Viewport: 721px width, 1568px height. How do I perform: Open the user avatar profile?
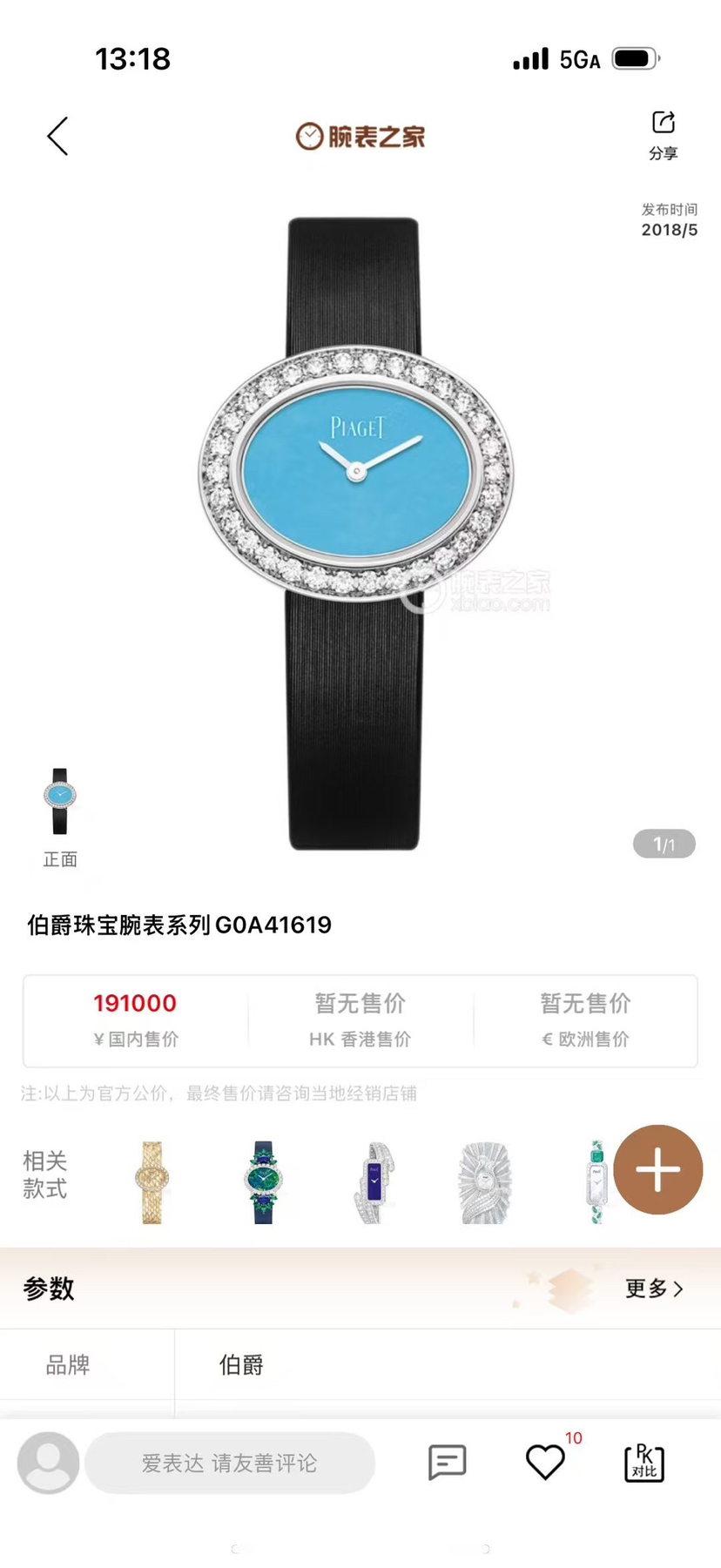point(49,1463)
